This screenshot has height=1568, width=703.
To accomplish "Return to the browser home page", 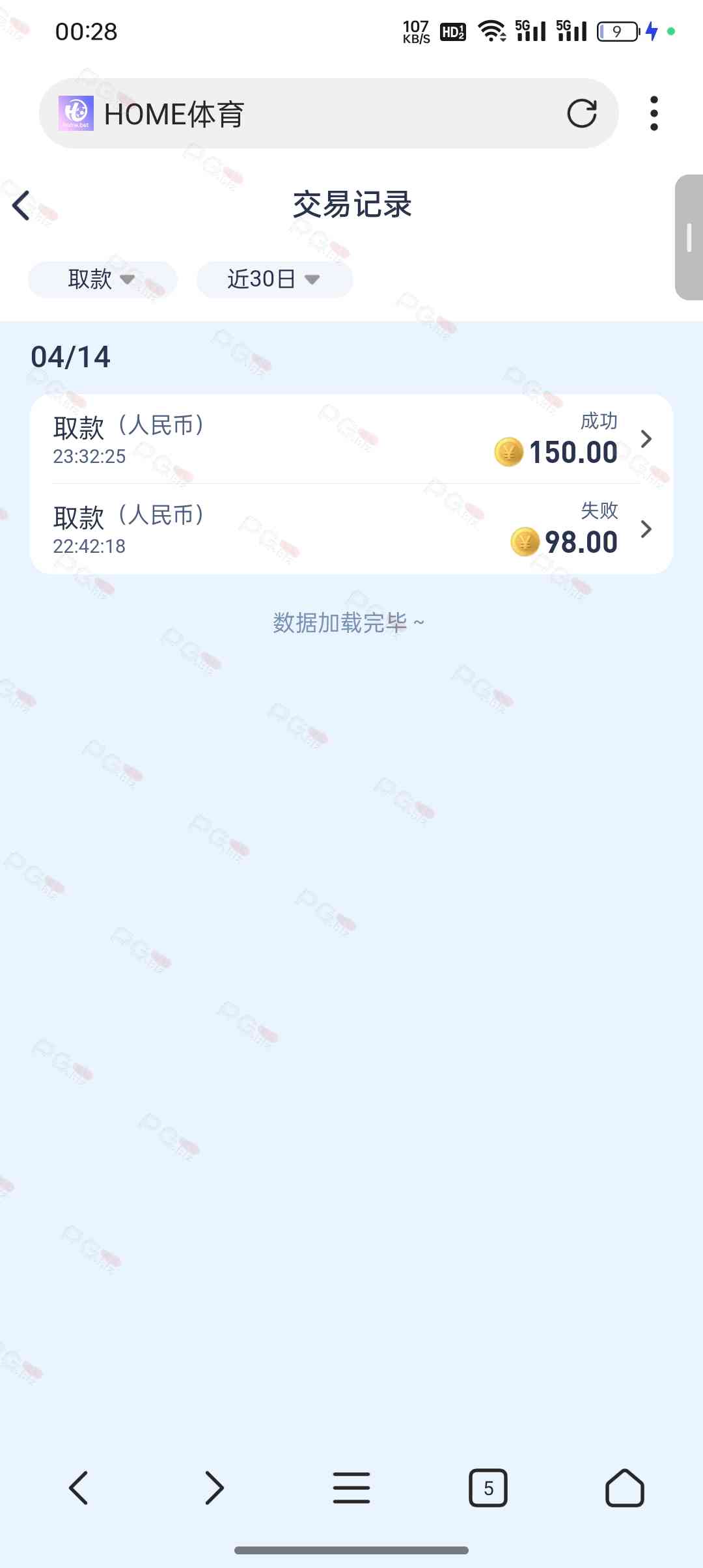I will [624, 1488].
